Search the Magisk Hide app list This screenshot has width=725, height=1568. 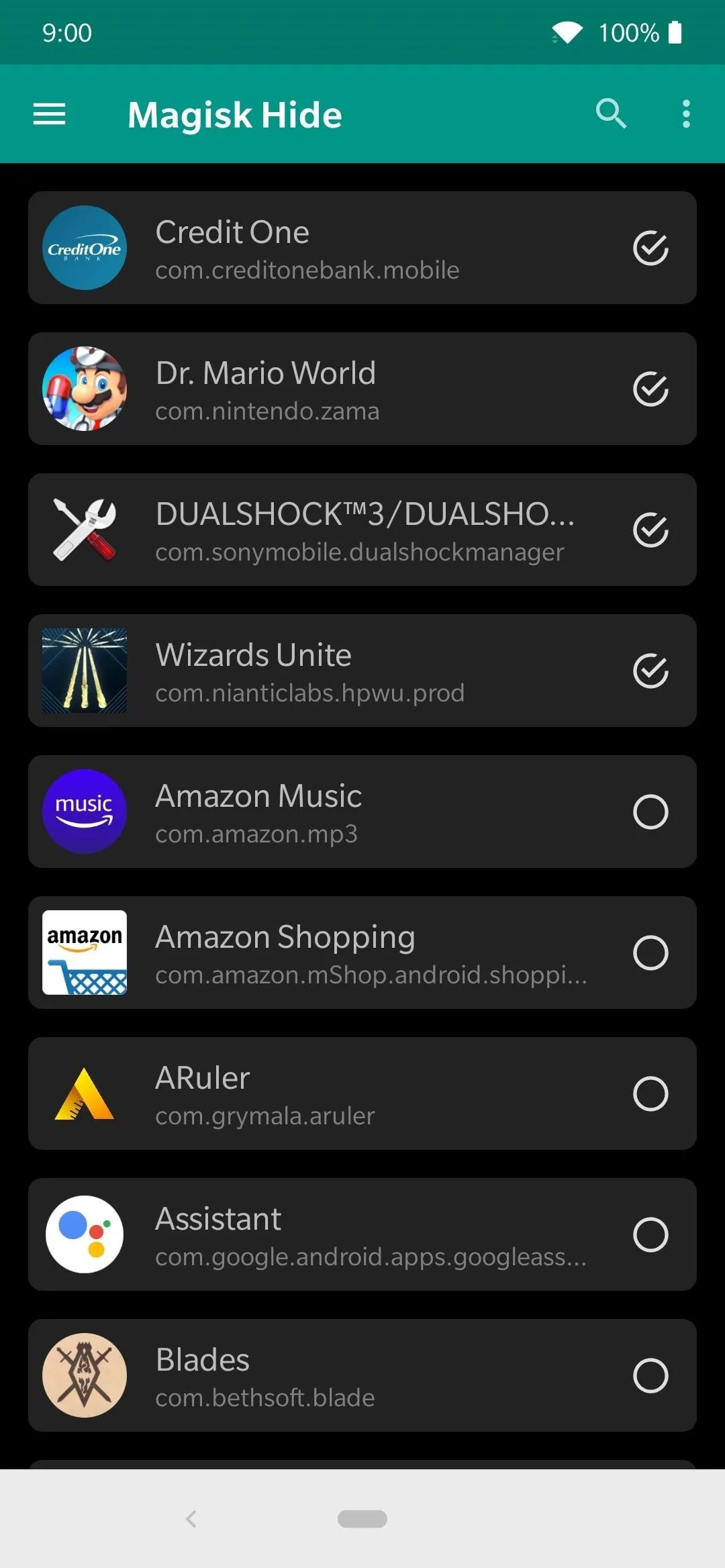point(611,113)
